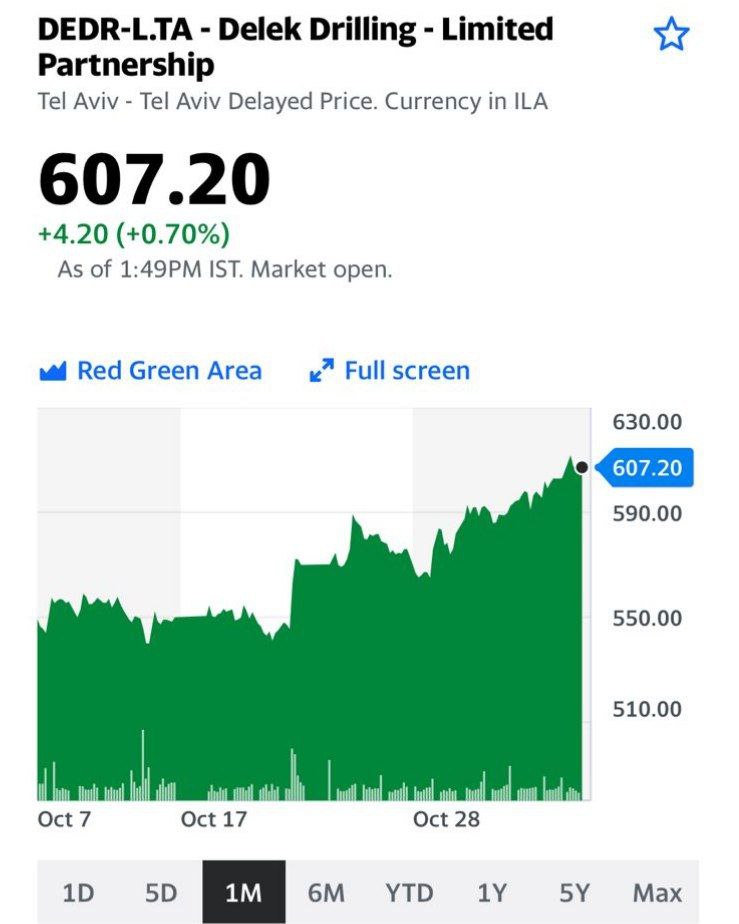Add DEDR-L.TA to watchlist with star

[671, 36]
